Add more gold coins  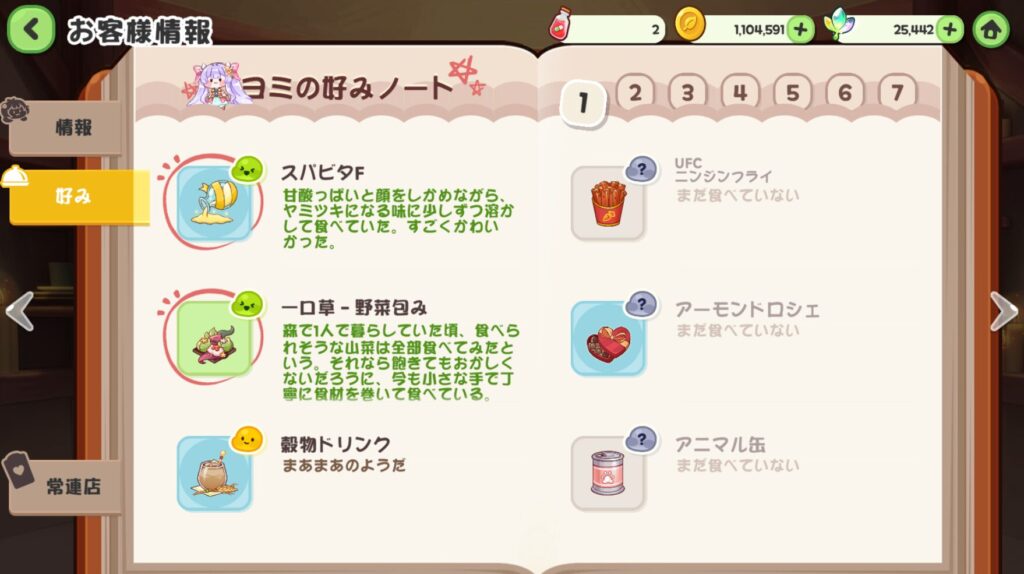pos(800,29)
